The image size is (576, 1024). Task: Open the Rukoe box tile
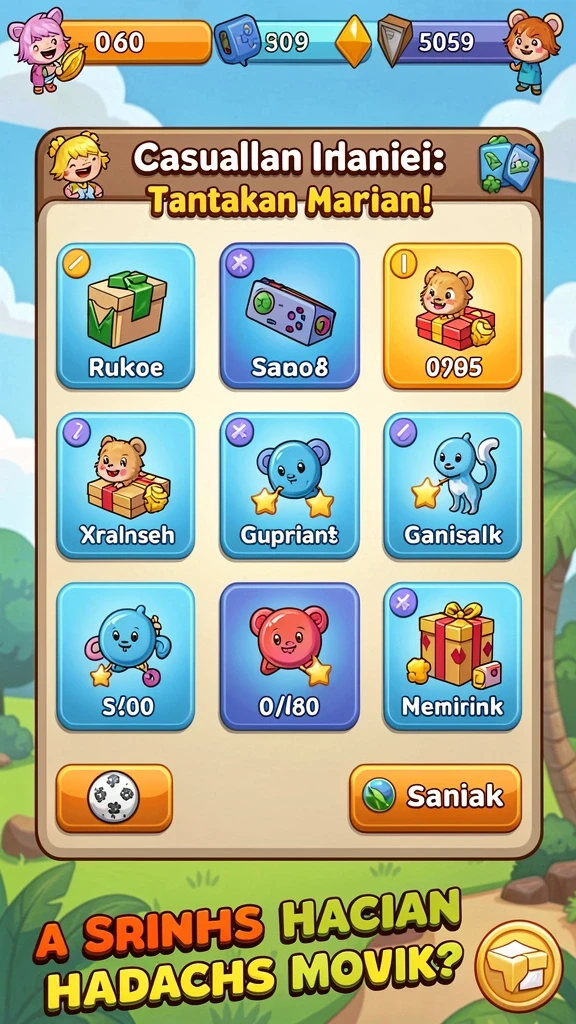point(125,316)
